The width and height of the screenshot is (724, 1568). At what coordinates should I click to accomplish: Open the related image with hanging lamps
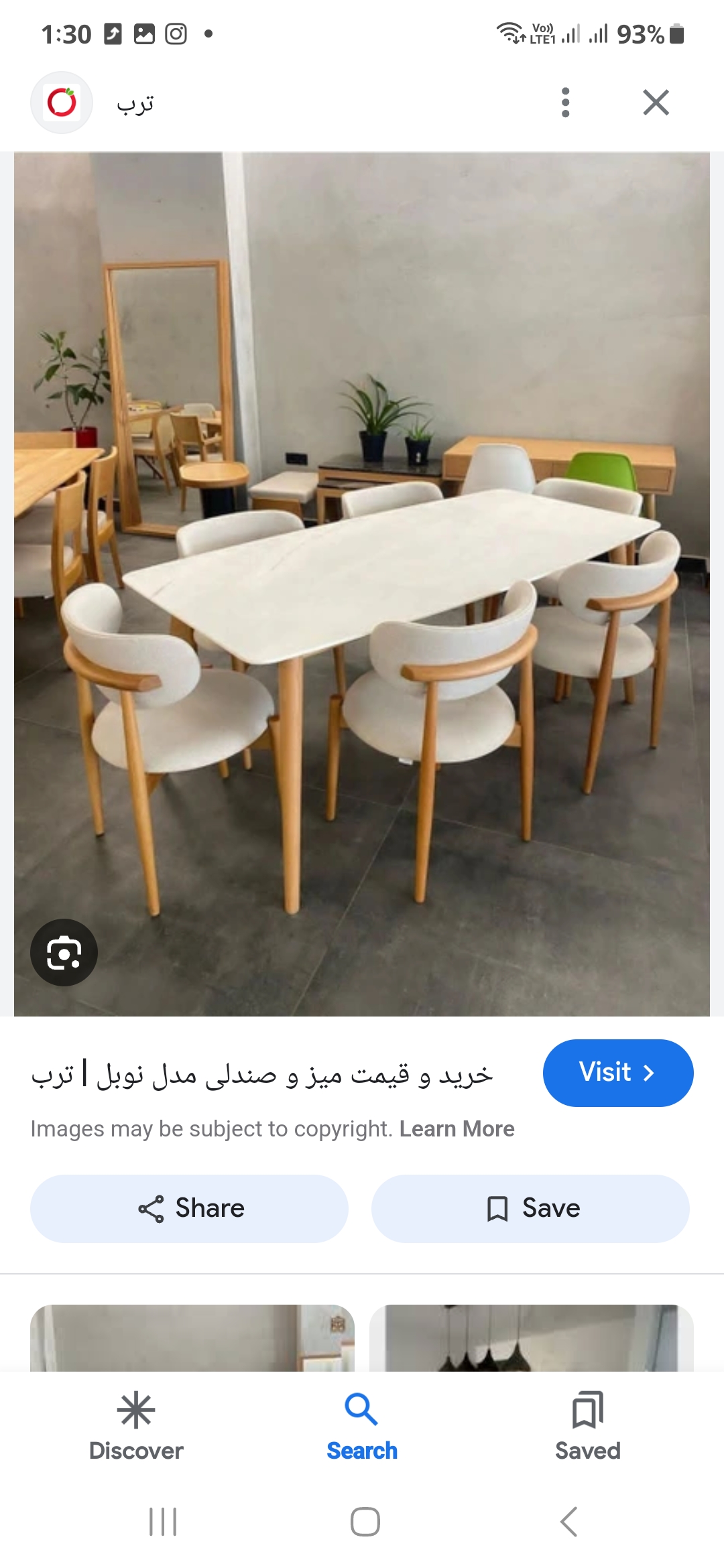coord(531,1337)
